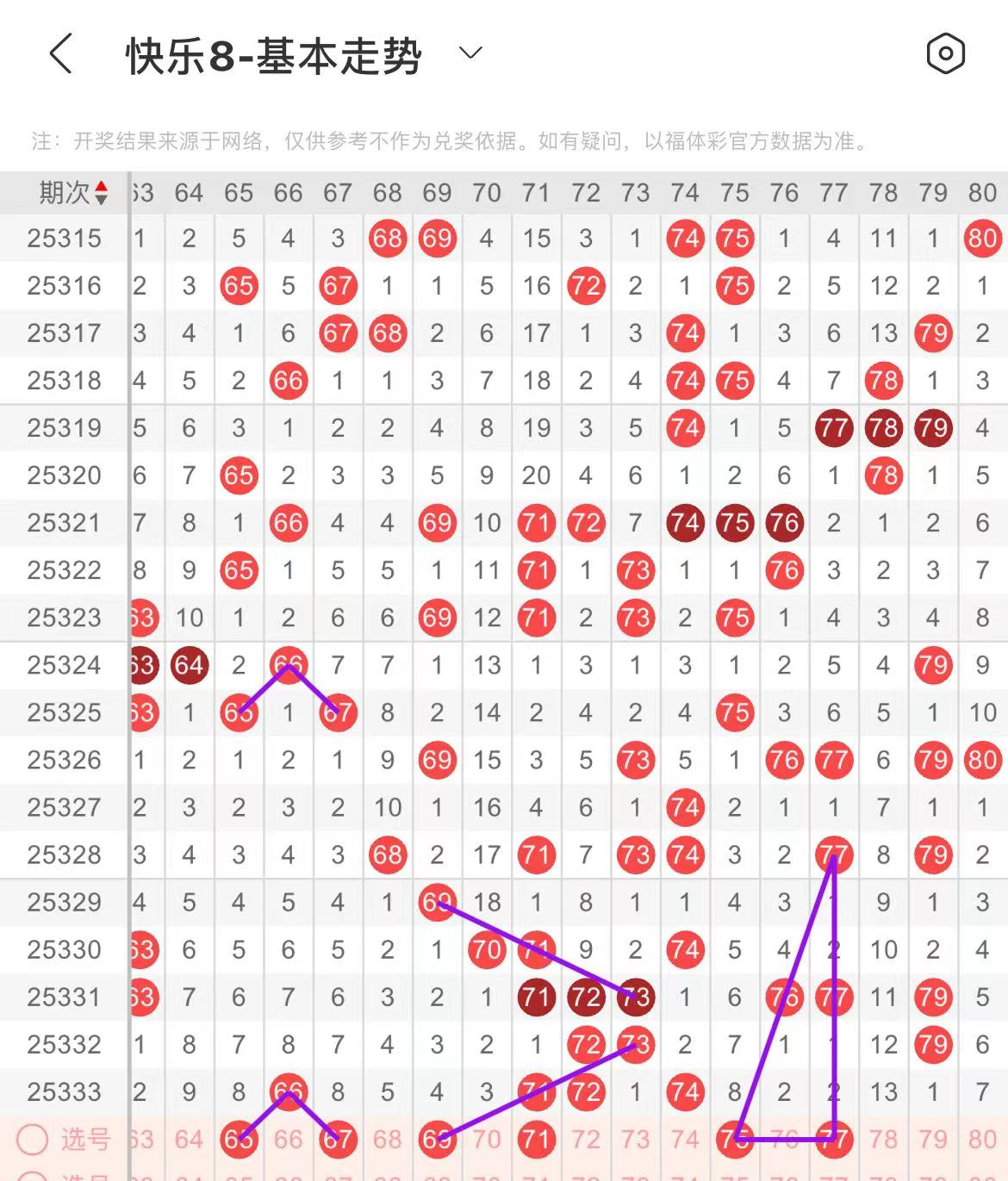Pick number 80 in the 选号 row
This screenshot has width=1008, height=1181.
pyautogui.click(x=982, y=1140)
